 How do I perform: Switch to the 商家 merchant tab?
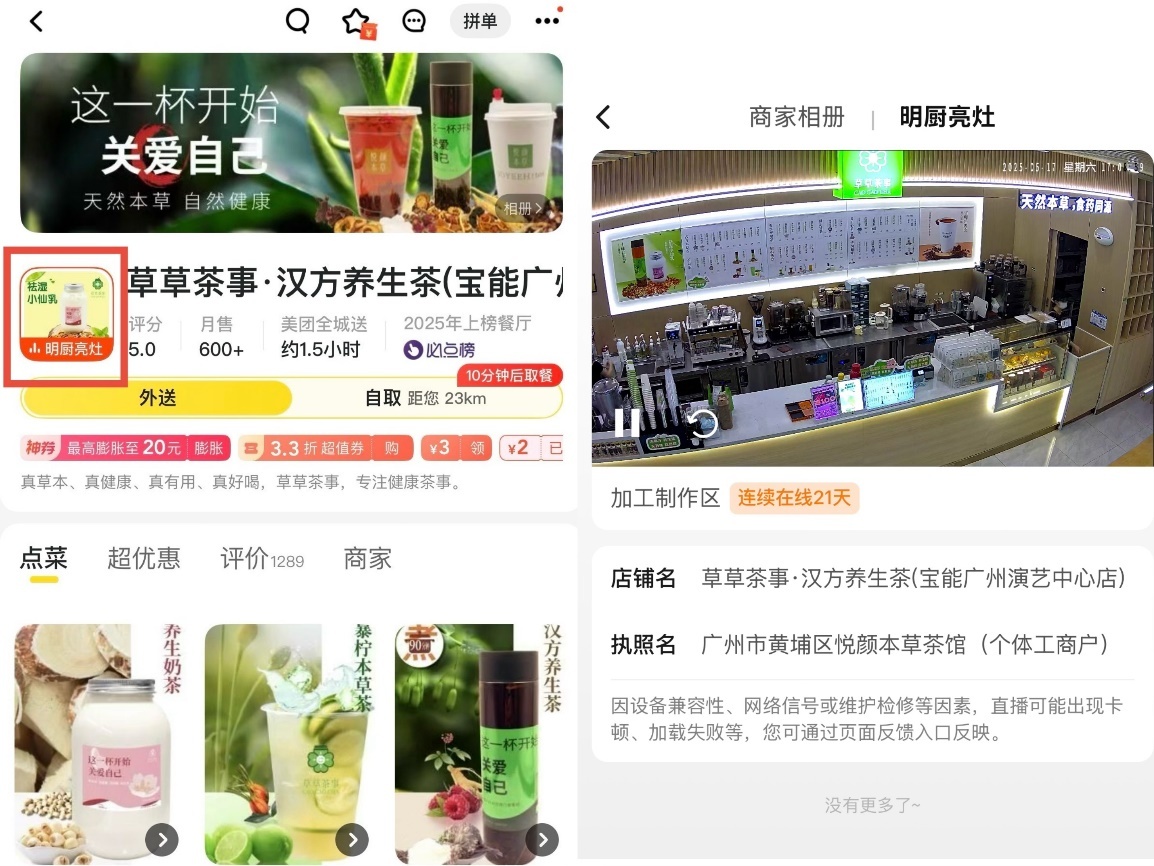(x=367, y=558)
